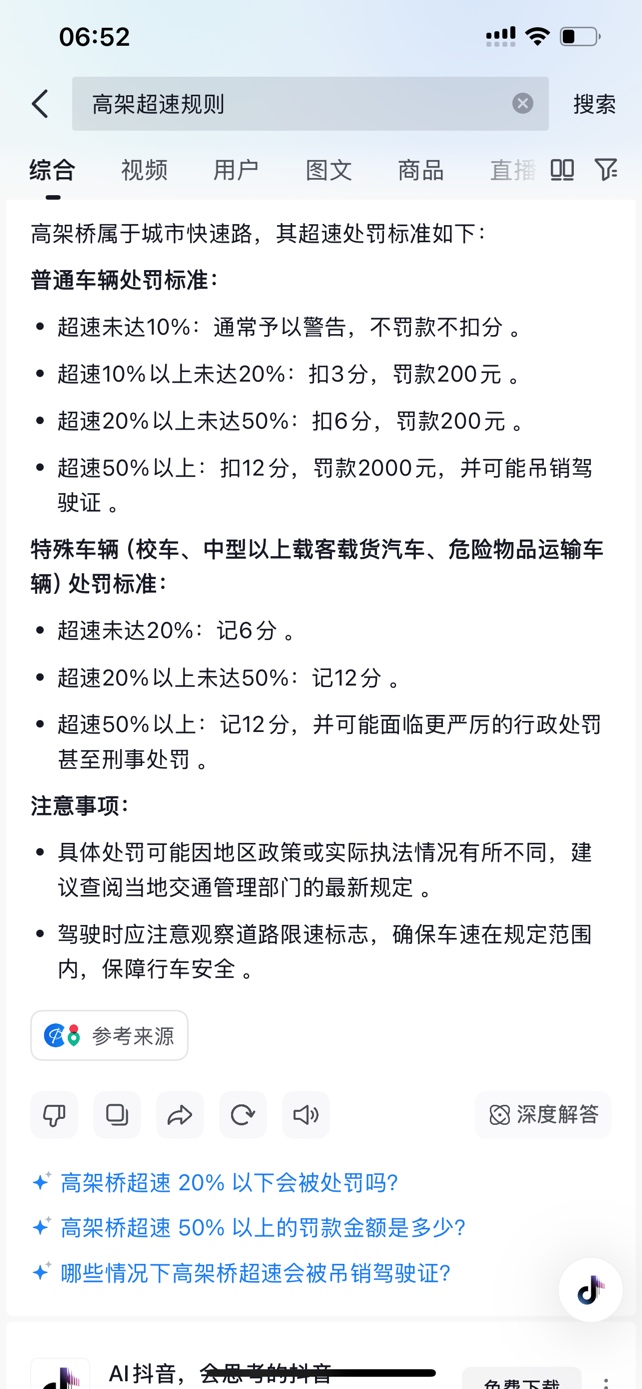This screenshot has height=1389, width=642.
Task: Open the filter funnel icon
Action: (x=606, y=170)
